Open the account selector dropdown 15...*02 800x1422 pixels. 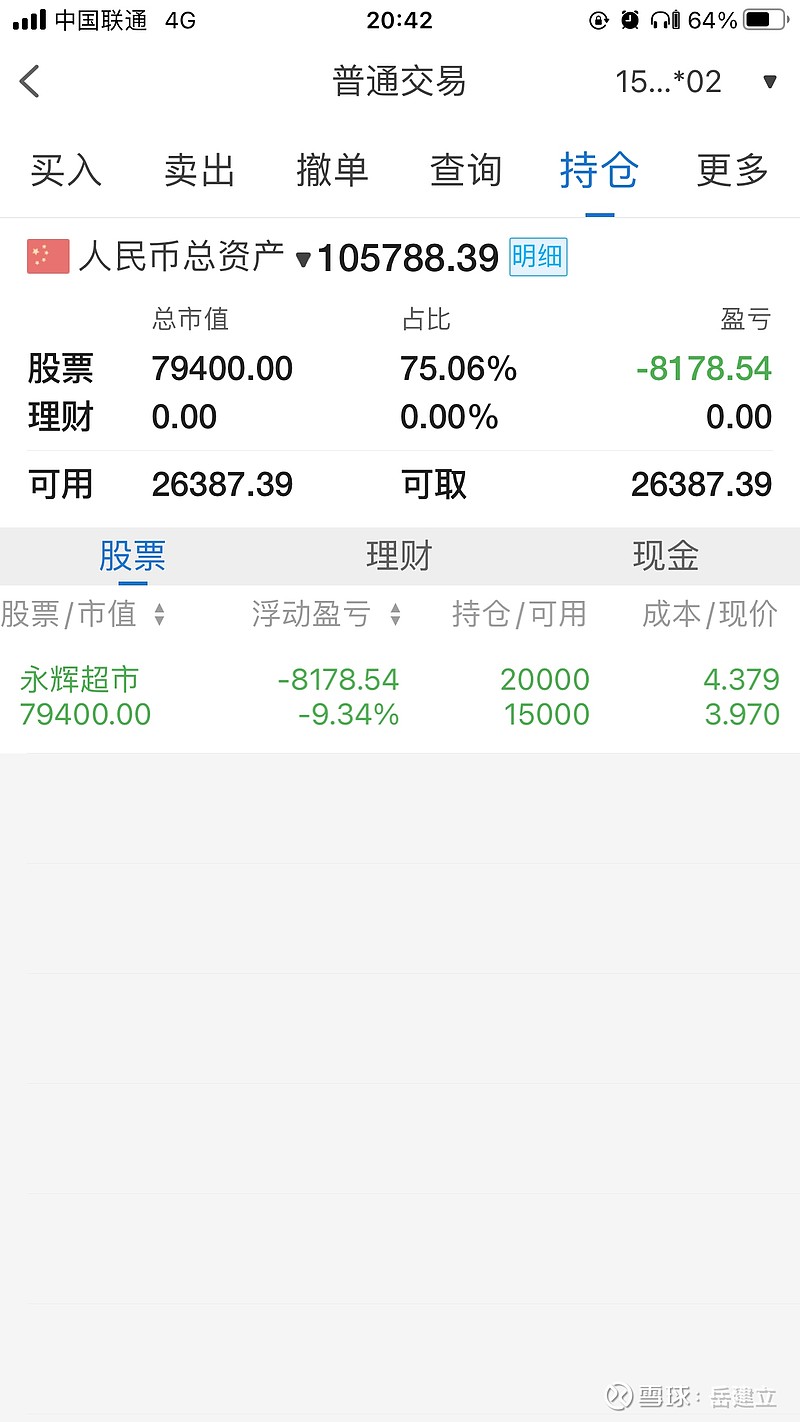pos(697,81)
